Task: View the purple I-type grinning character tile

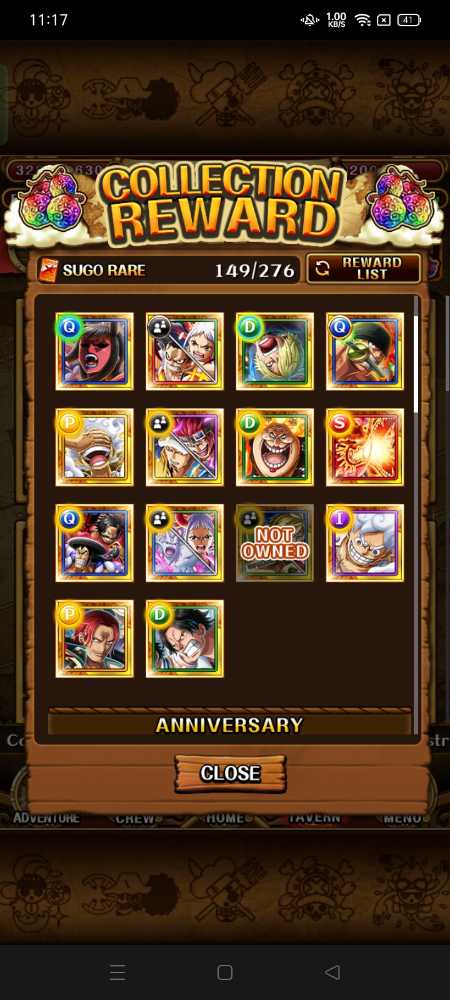Action: [x=365, y=543]
